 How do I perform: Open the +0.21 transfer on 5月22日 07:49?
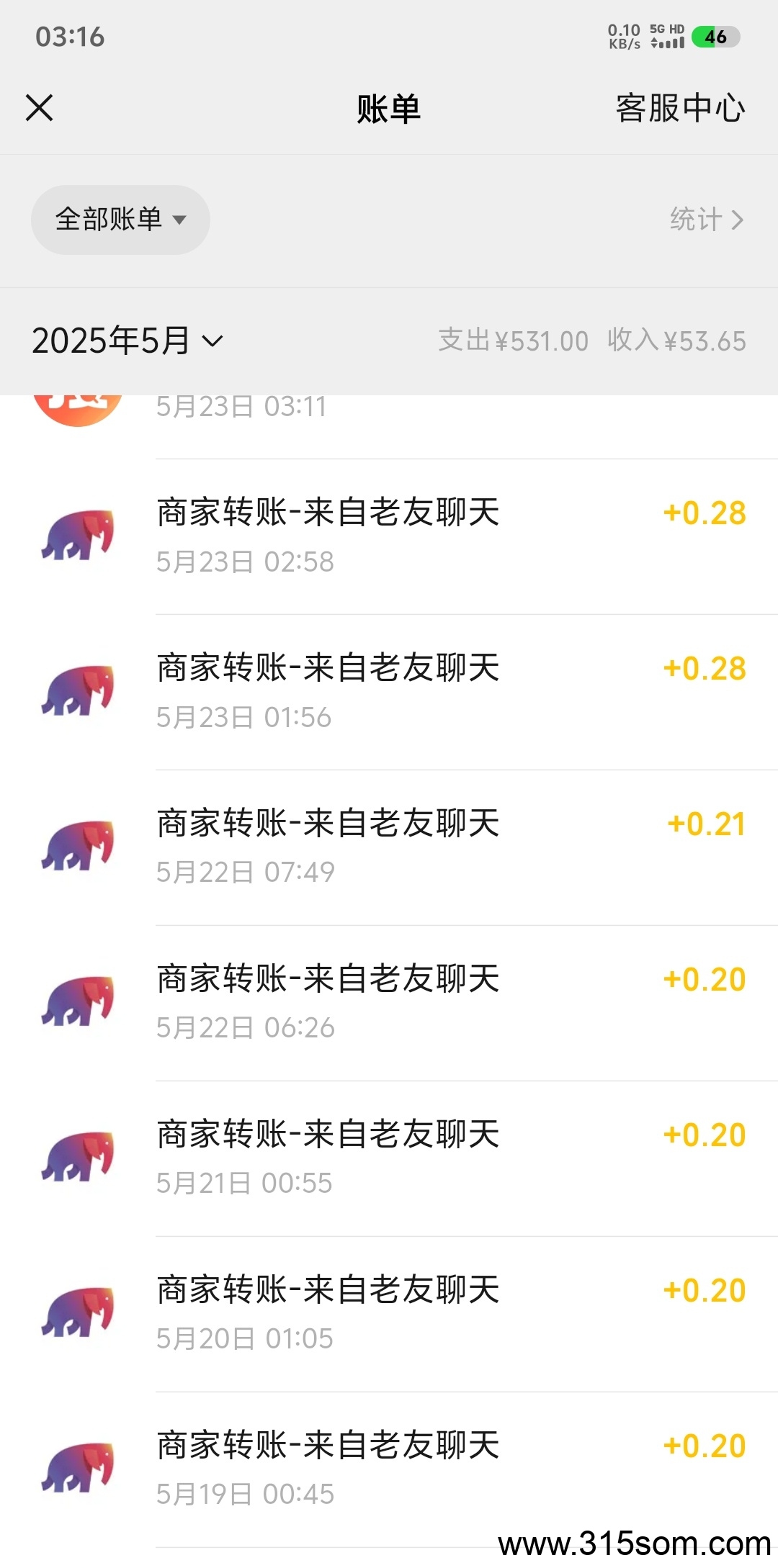point(389,848)
